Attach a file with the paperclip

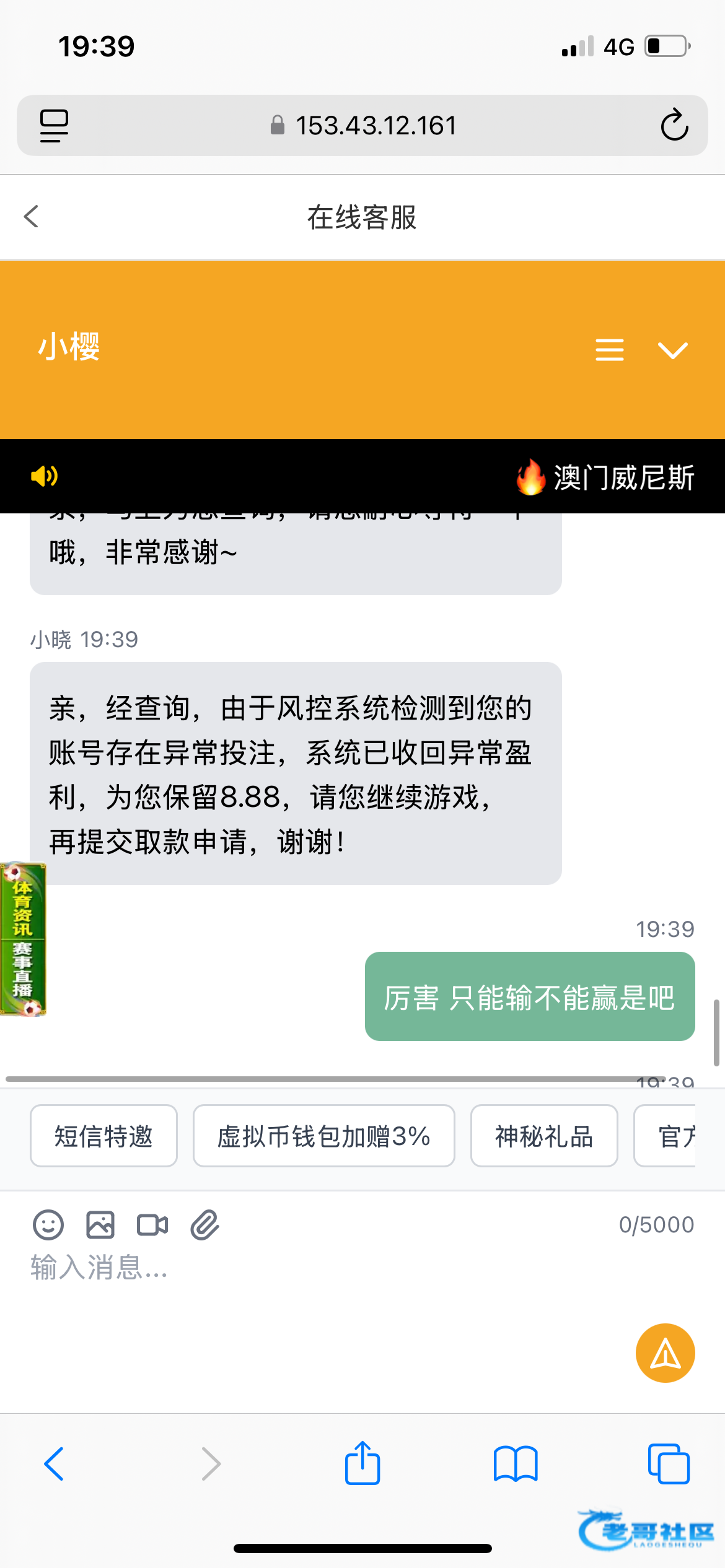pos(205,1225)
